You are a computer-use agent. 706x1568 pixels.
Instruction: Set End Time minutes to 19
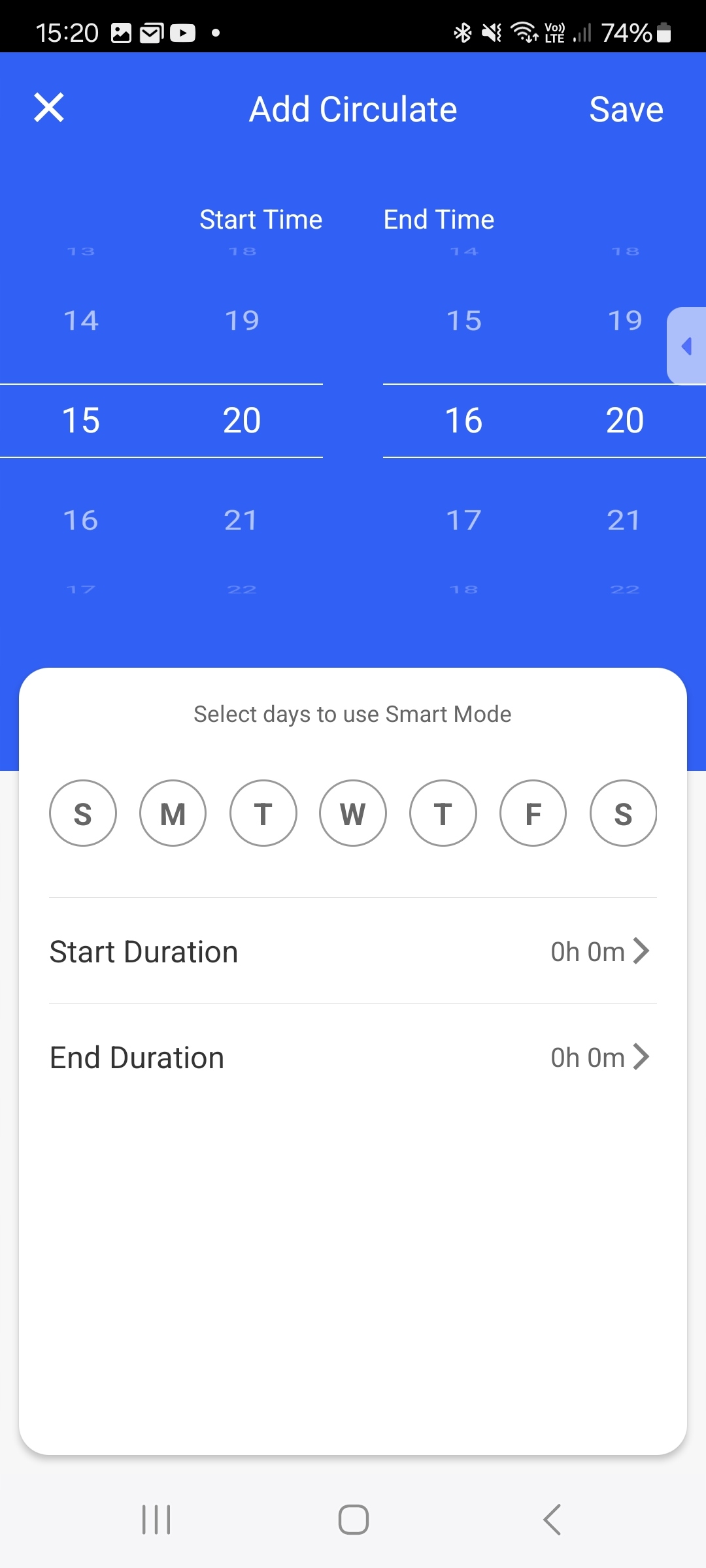pos(624,321)
